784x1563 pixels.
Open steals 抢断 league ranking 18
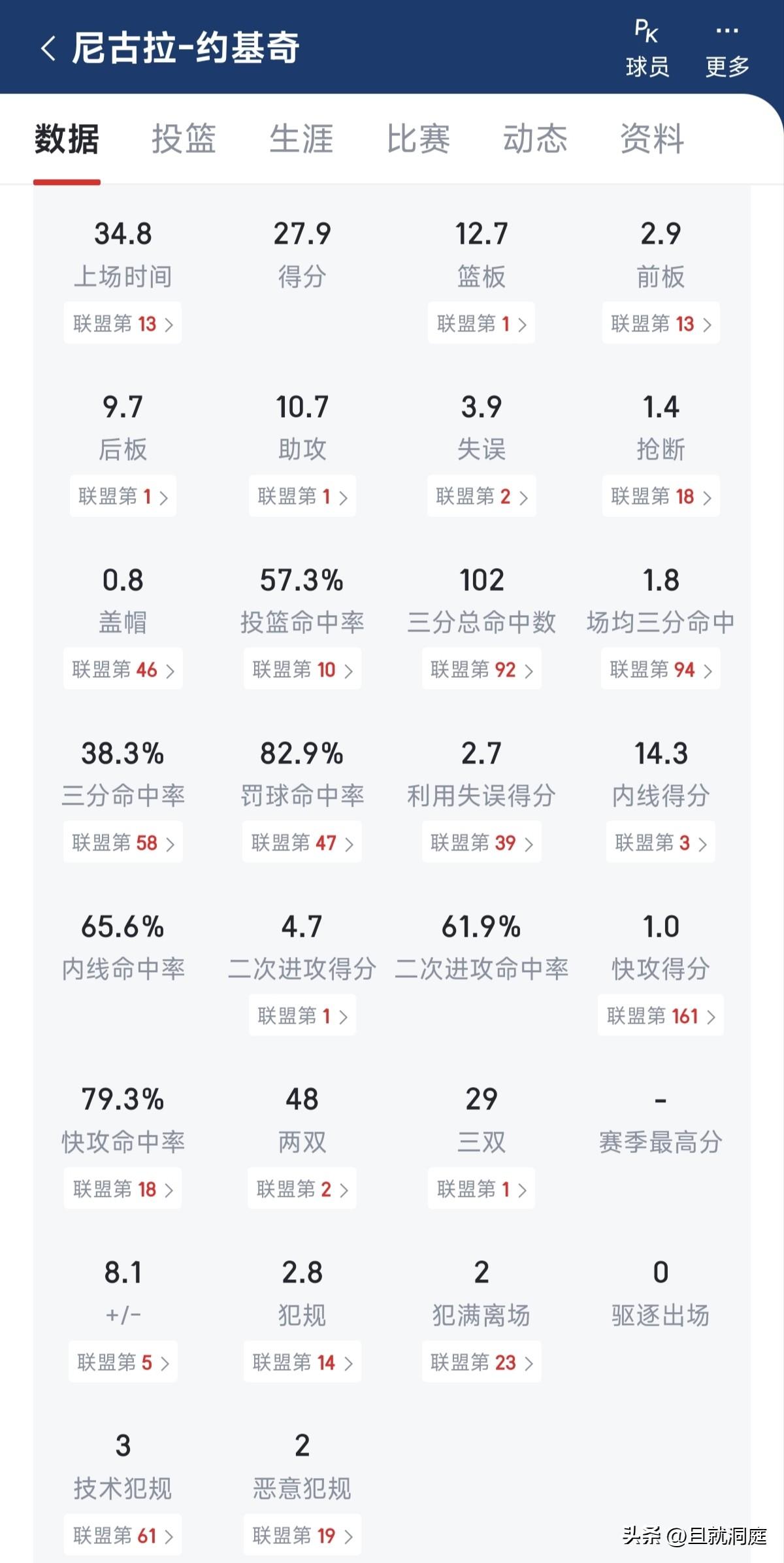pyautogui.click(x=660, y=496)
